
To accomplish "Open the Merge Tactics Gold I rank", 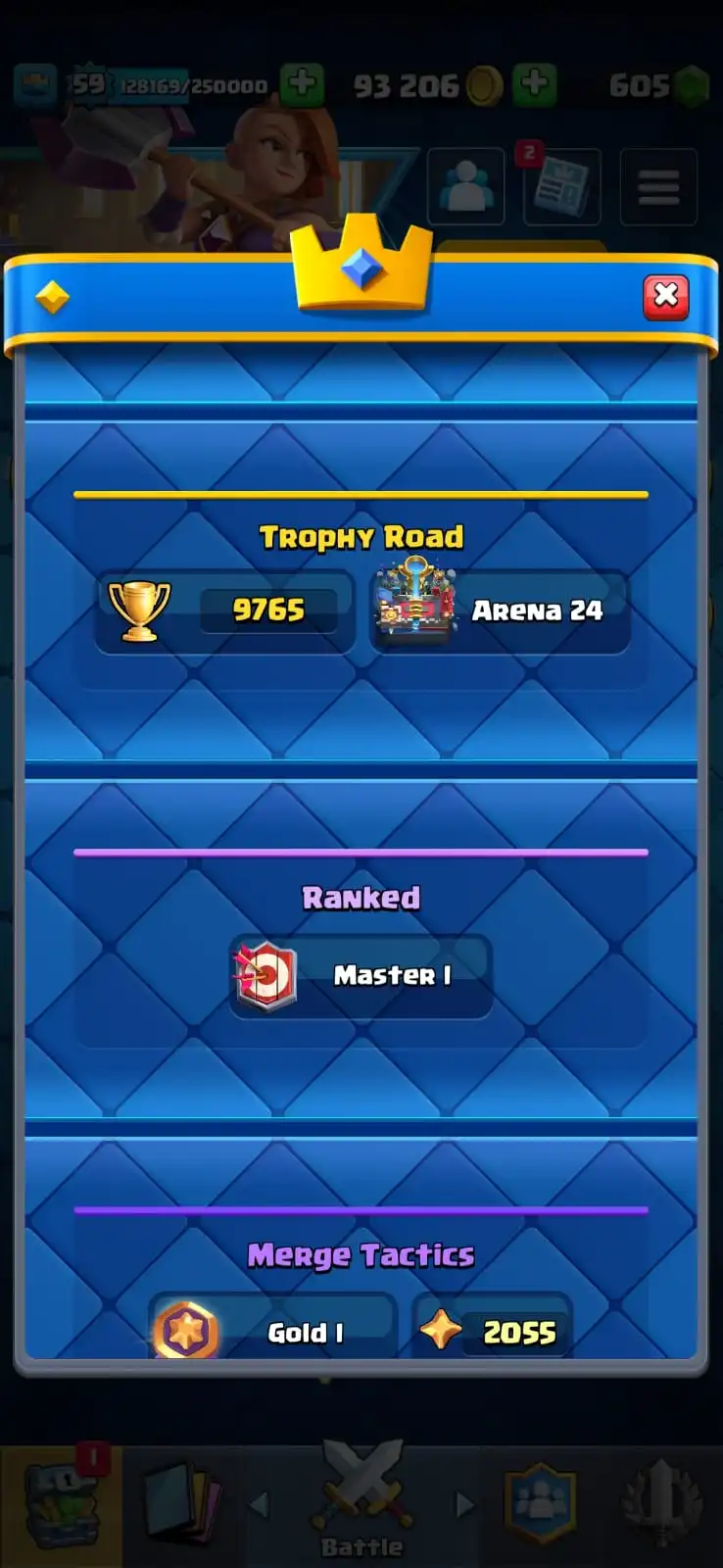I will pyautogui.click(x=274, y=1331).
